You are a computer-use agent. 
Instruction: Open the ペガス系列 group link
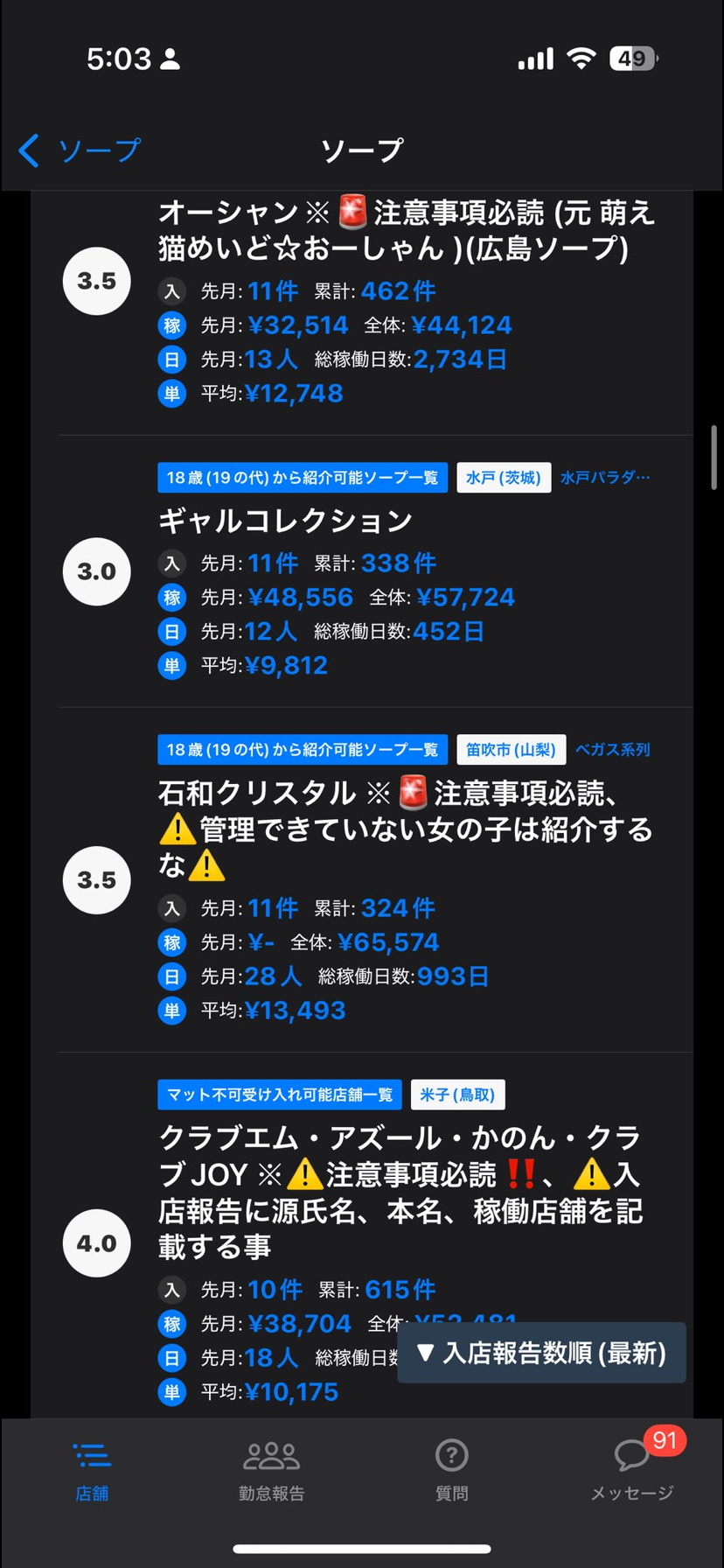click(x=612, y=750)
